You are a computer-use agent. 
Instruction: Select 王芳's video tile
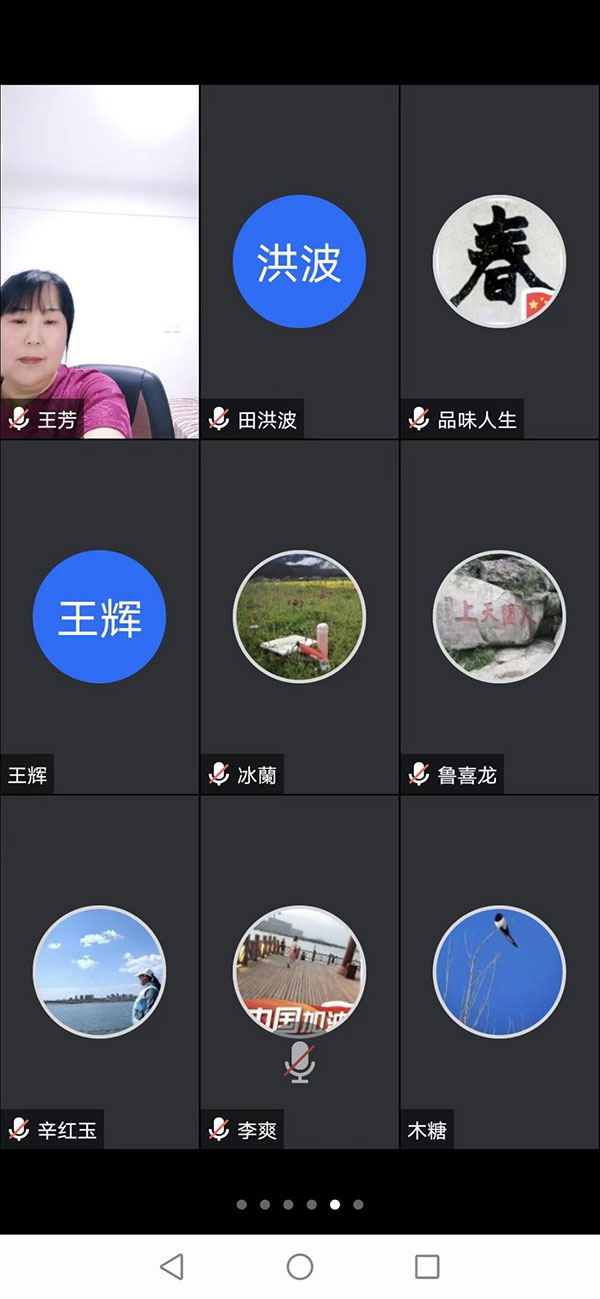tap(99, 262)
